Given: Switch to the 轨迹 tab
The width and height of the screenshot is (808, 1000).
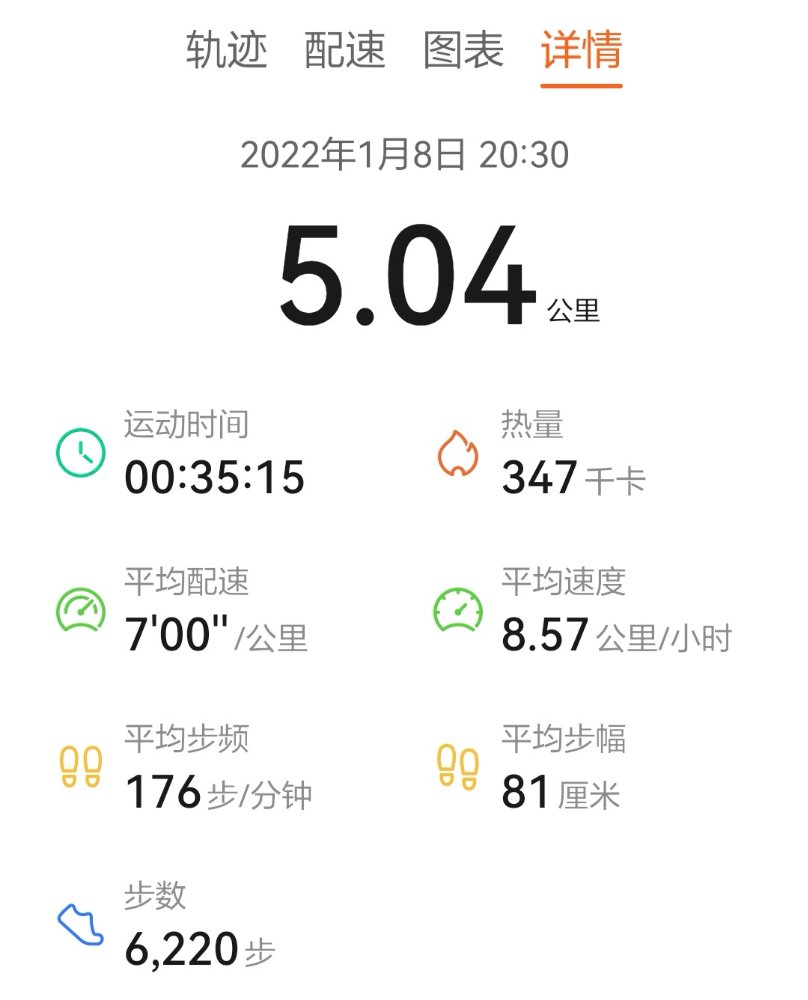Looking at the screenshot, I should [226, 50].
